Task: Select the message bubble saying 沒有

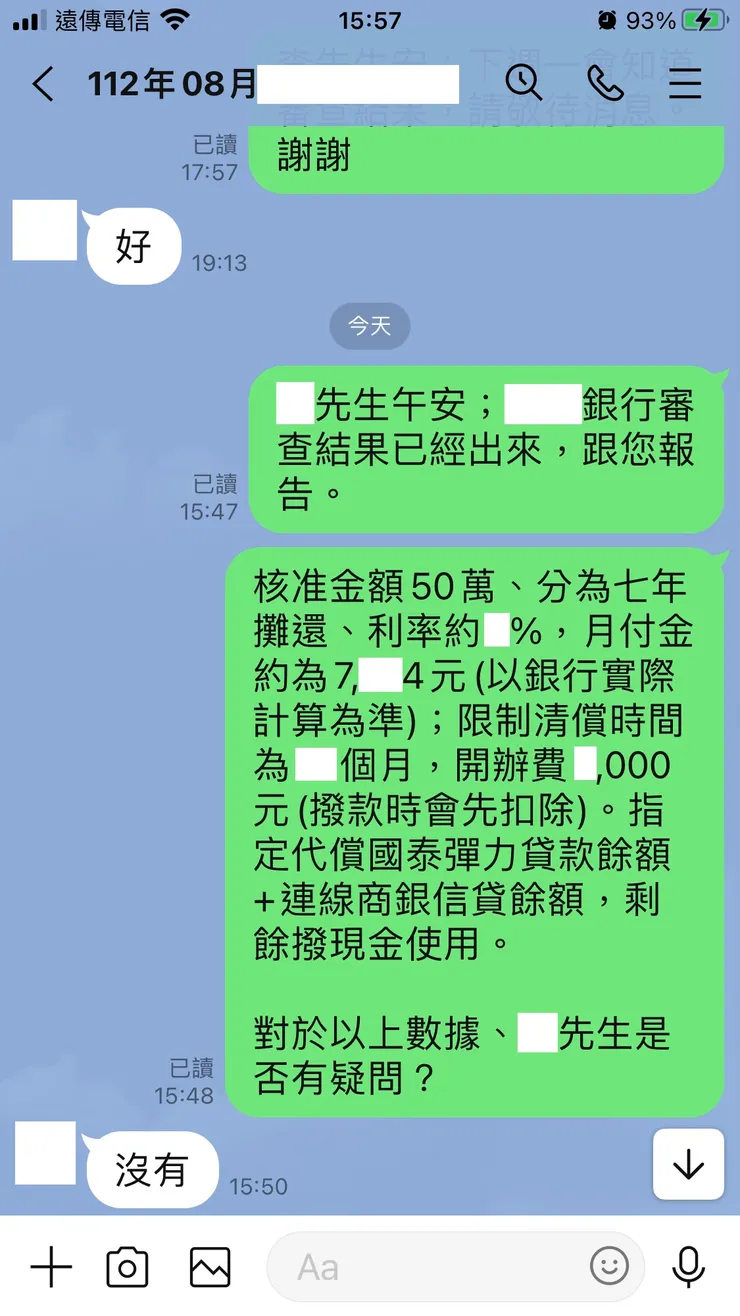Action: pos(150,1170)
